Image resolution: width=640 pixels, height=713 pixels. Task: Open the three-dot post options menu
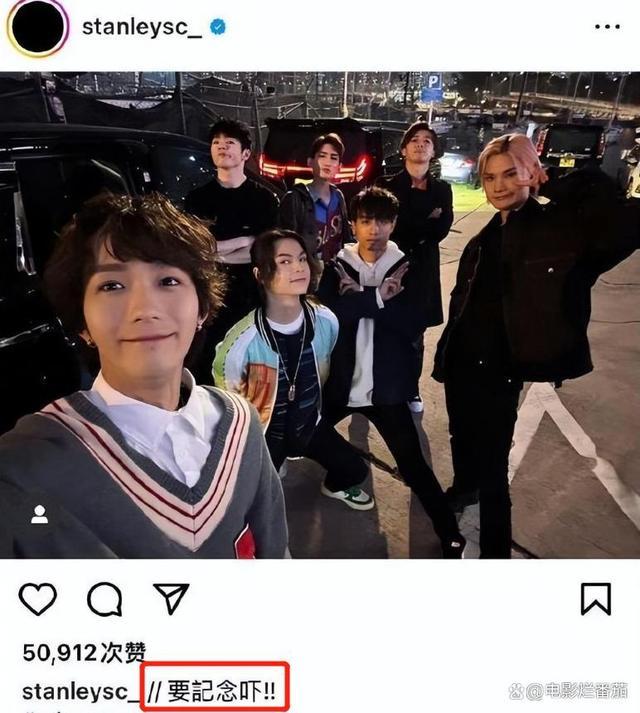pyautogui.click(x=605, y=27)
